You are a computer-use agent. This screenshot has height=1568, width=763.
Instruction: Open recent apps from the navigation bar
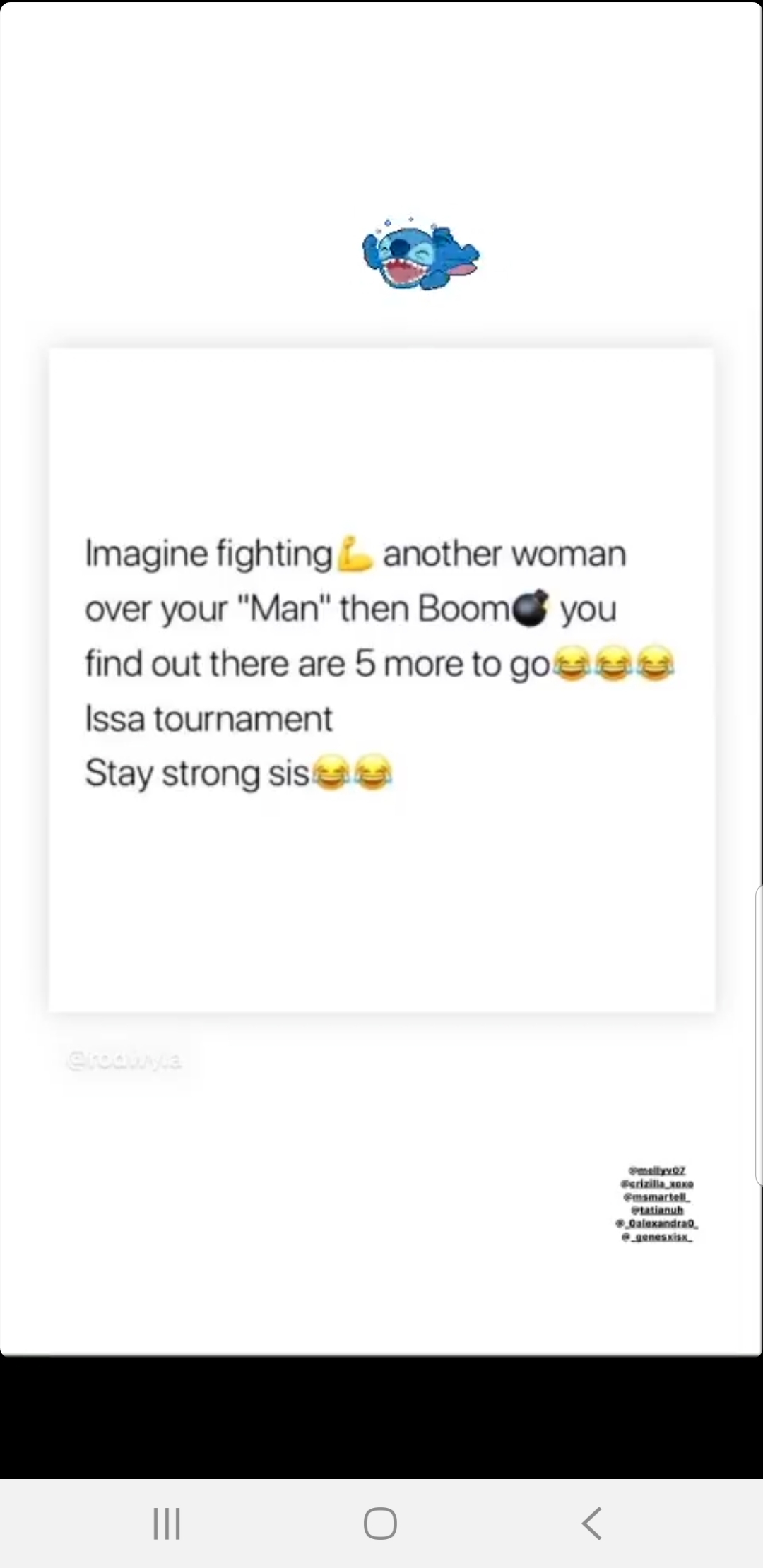[x=167, y=1524]
